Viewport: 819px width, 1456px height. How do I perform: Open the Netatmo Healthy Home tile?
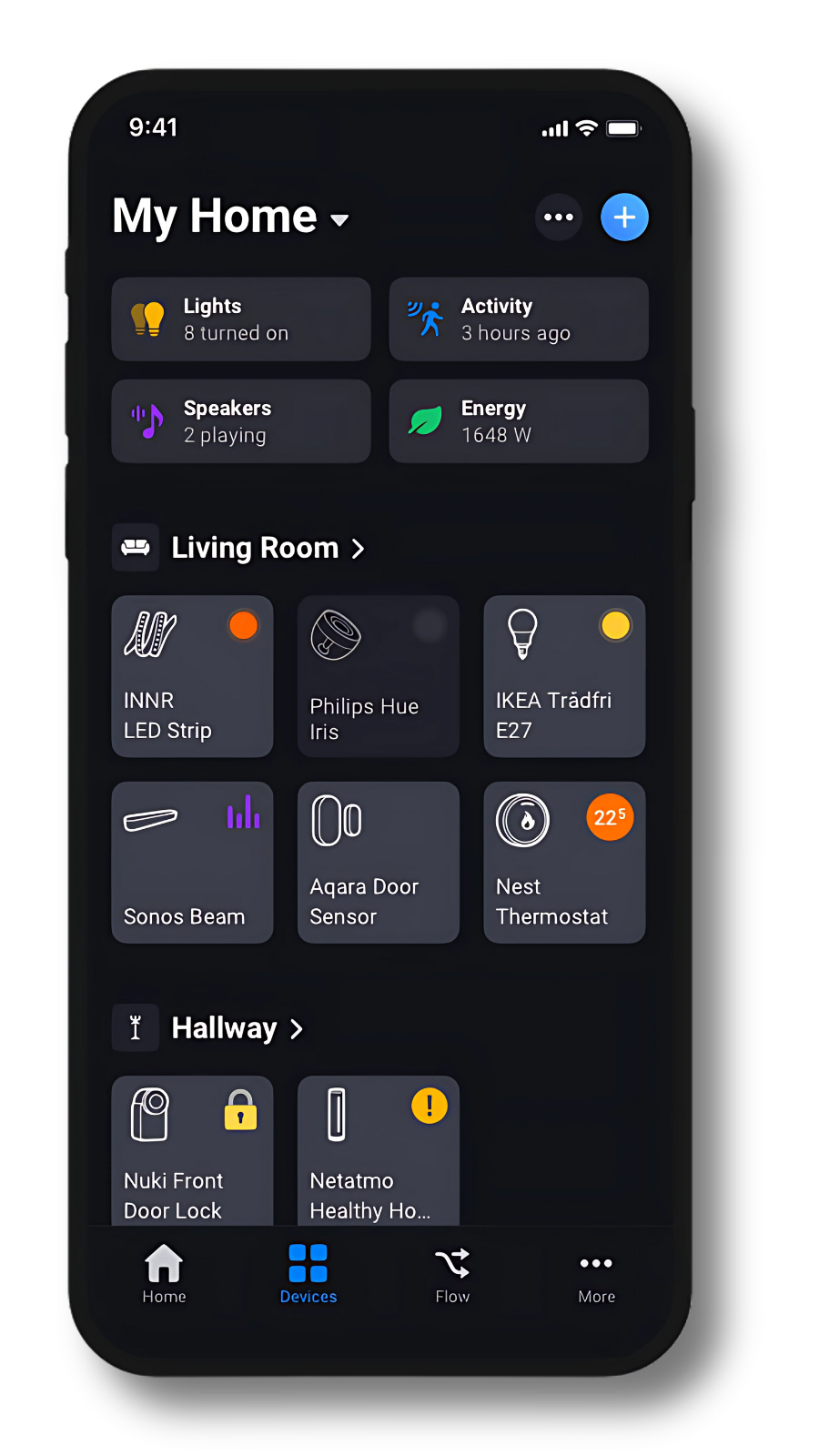click(378, 1151)
